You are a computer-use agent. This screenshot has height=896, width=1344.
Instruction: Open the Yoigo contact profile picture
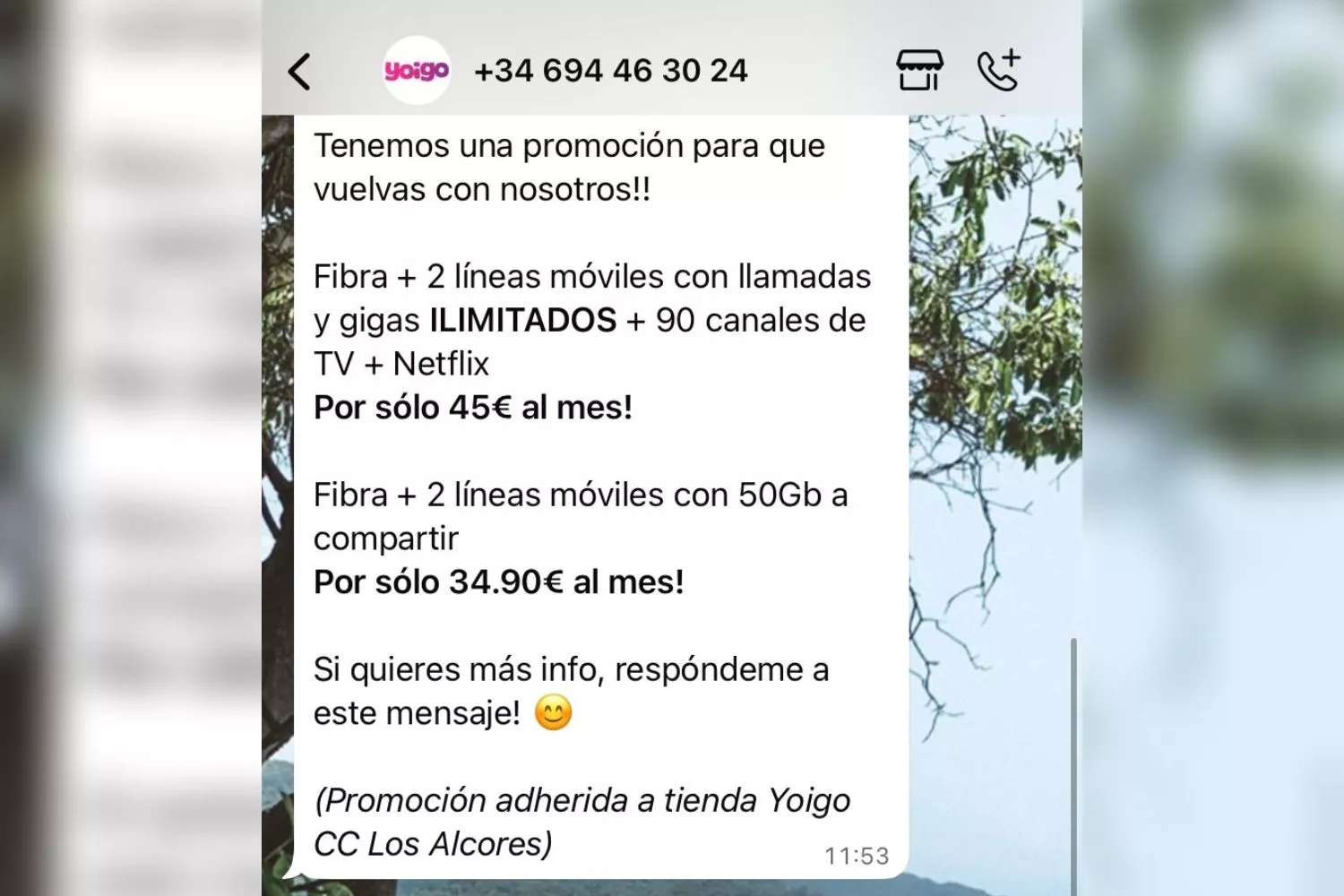[x=417, y=71]
